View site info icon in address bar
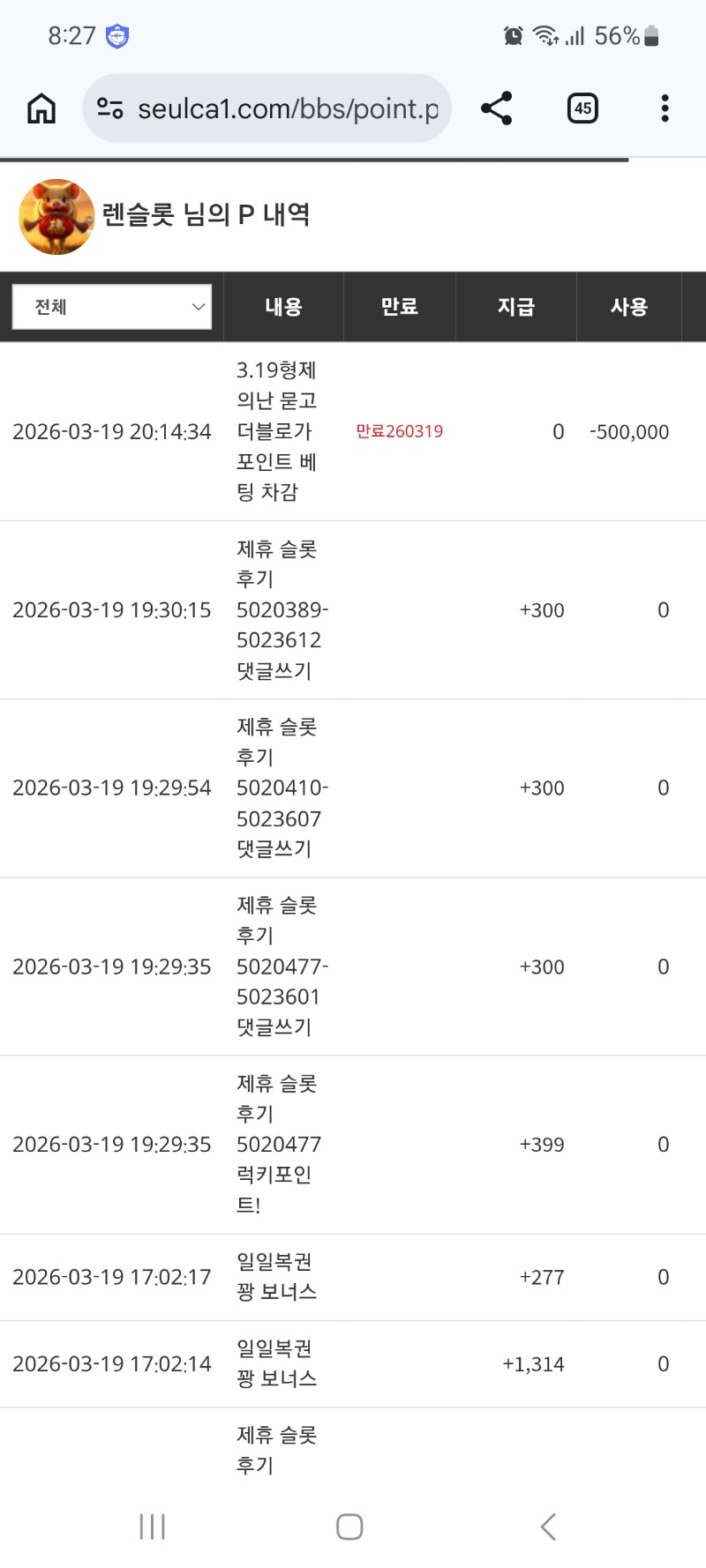This screenshot has width=706, height=1568. tap(109, 108)
